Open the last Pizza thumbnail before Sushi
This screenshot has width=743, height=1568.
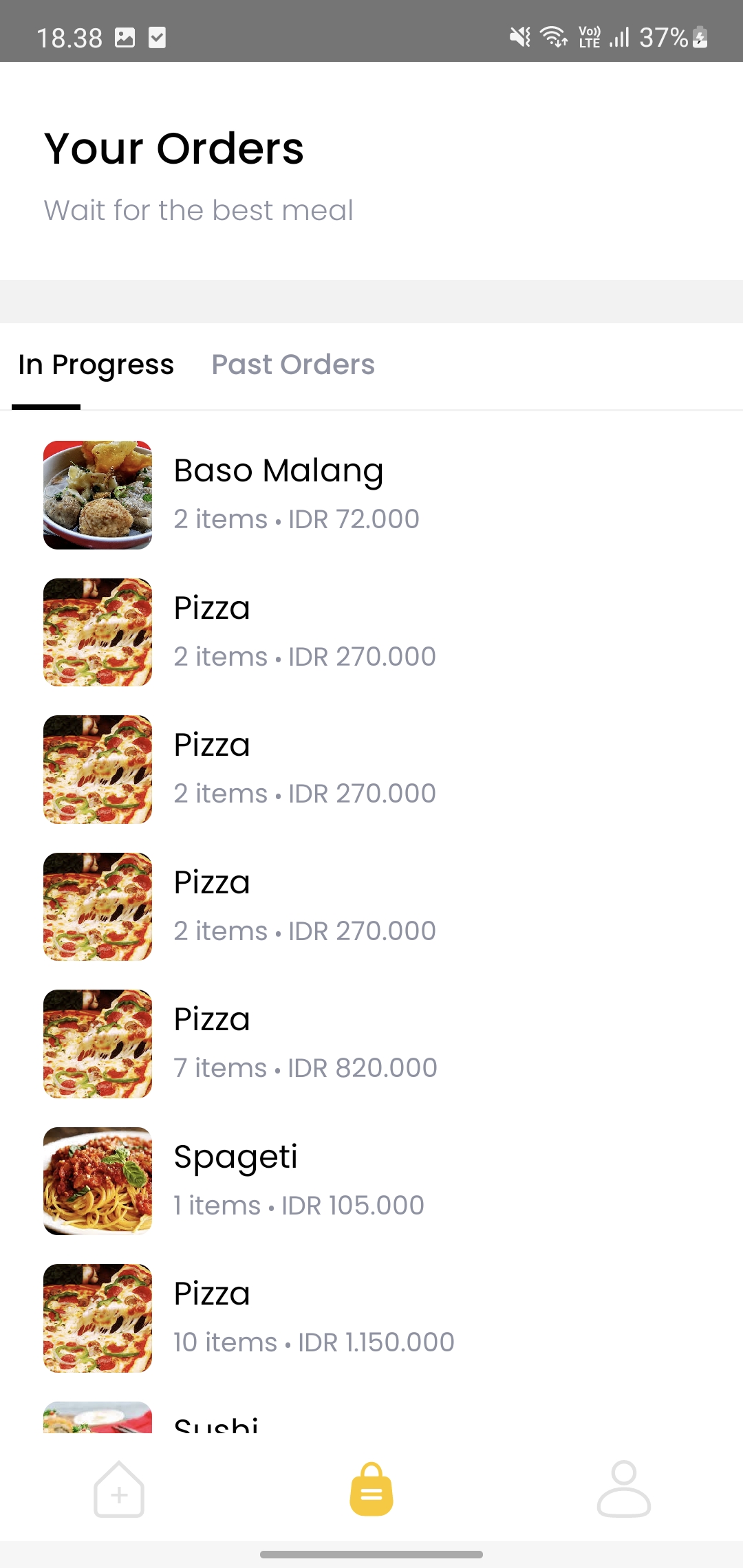tap(97, 1318)
